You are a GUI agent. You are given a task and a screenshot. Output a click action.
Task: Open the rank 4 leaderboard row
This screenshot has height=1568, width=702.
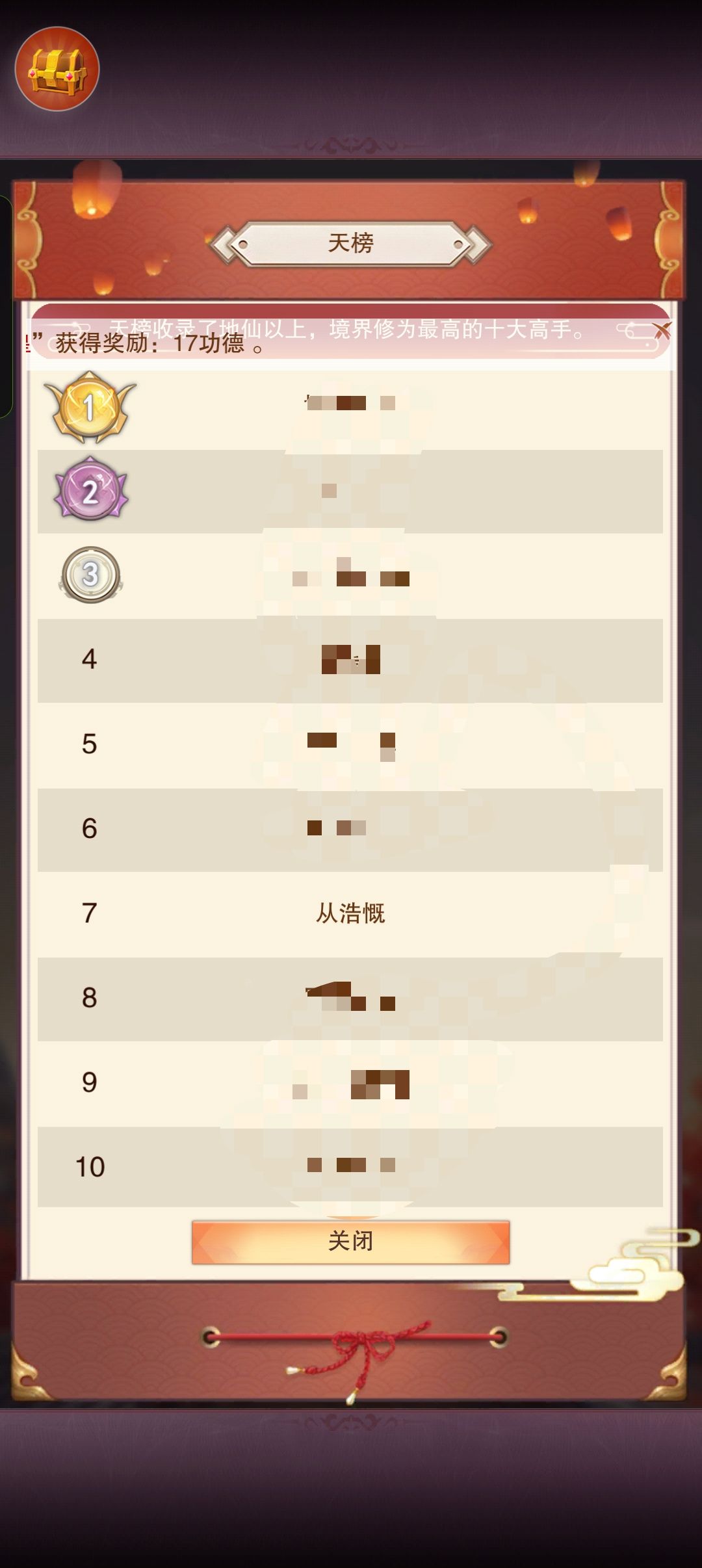(351, 660)
